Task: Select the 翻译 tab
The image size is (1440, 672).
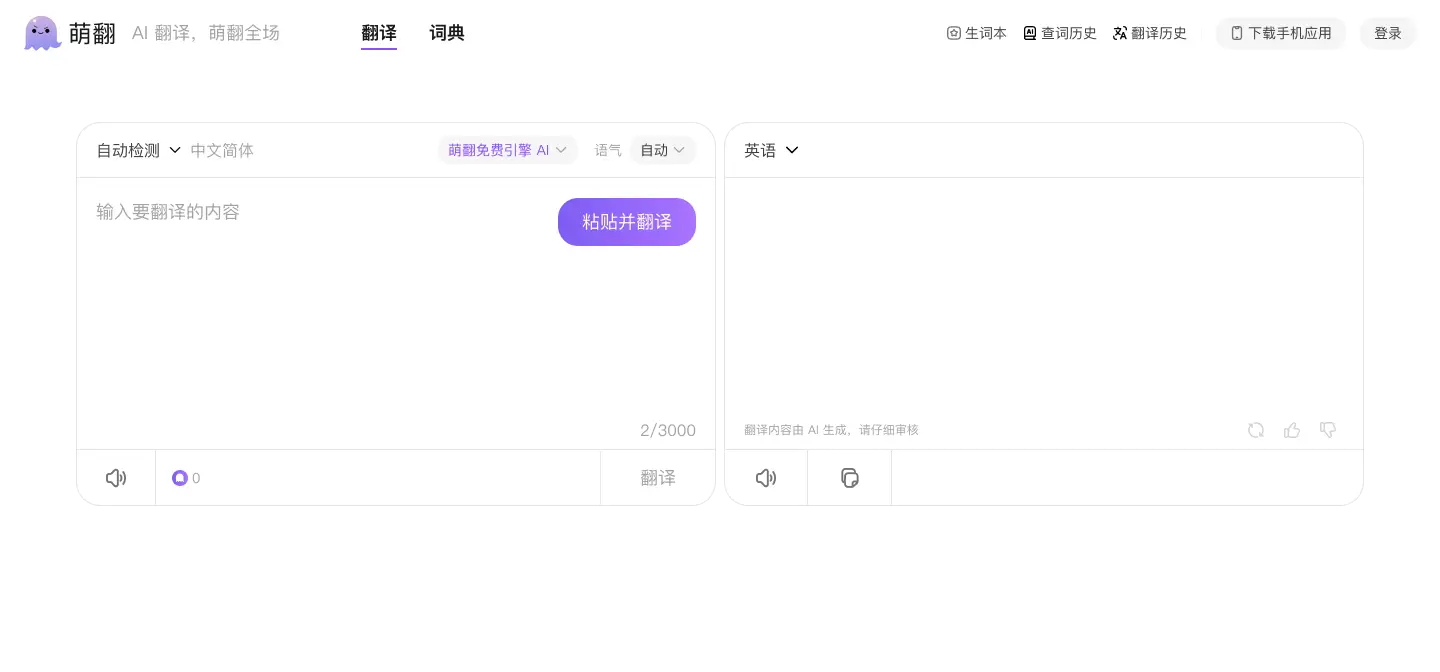Action: tap(379, 33)
